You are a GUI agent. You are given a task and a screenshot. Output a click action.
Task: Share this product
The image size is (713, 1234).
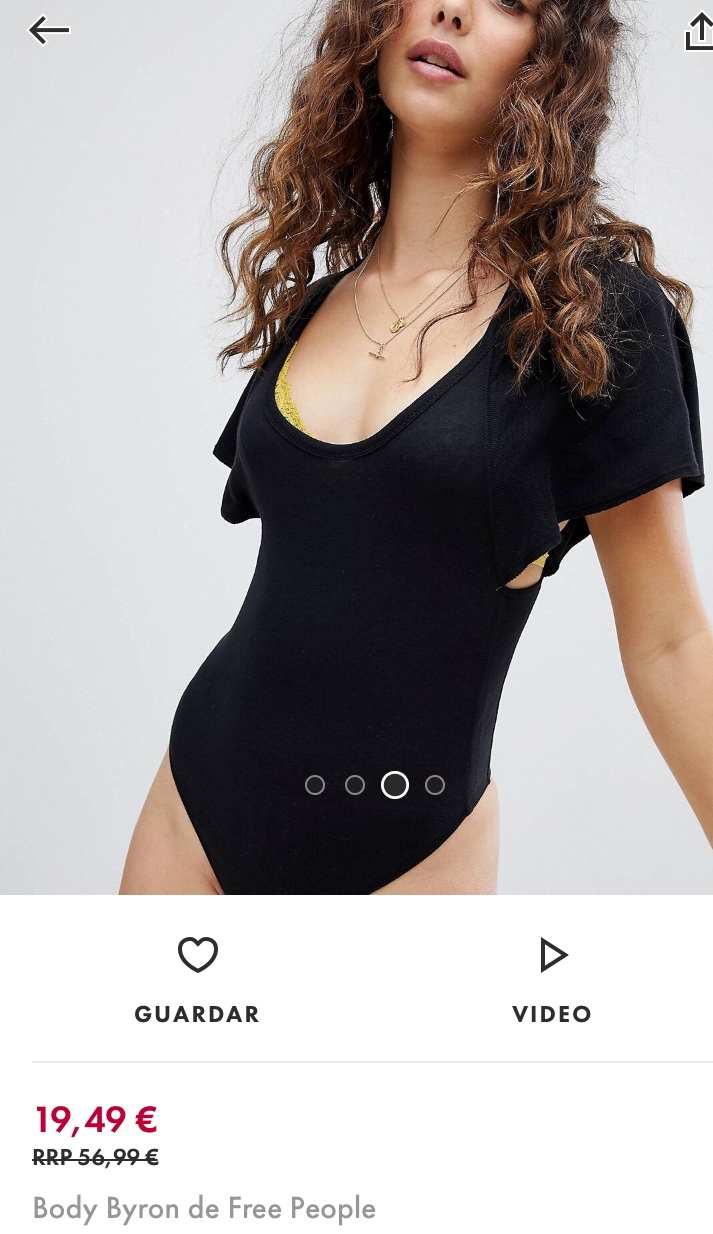[x=698, y=31]
